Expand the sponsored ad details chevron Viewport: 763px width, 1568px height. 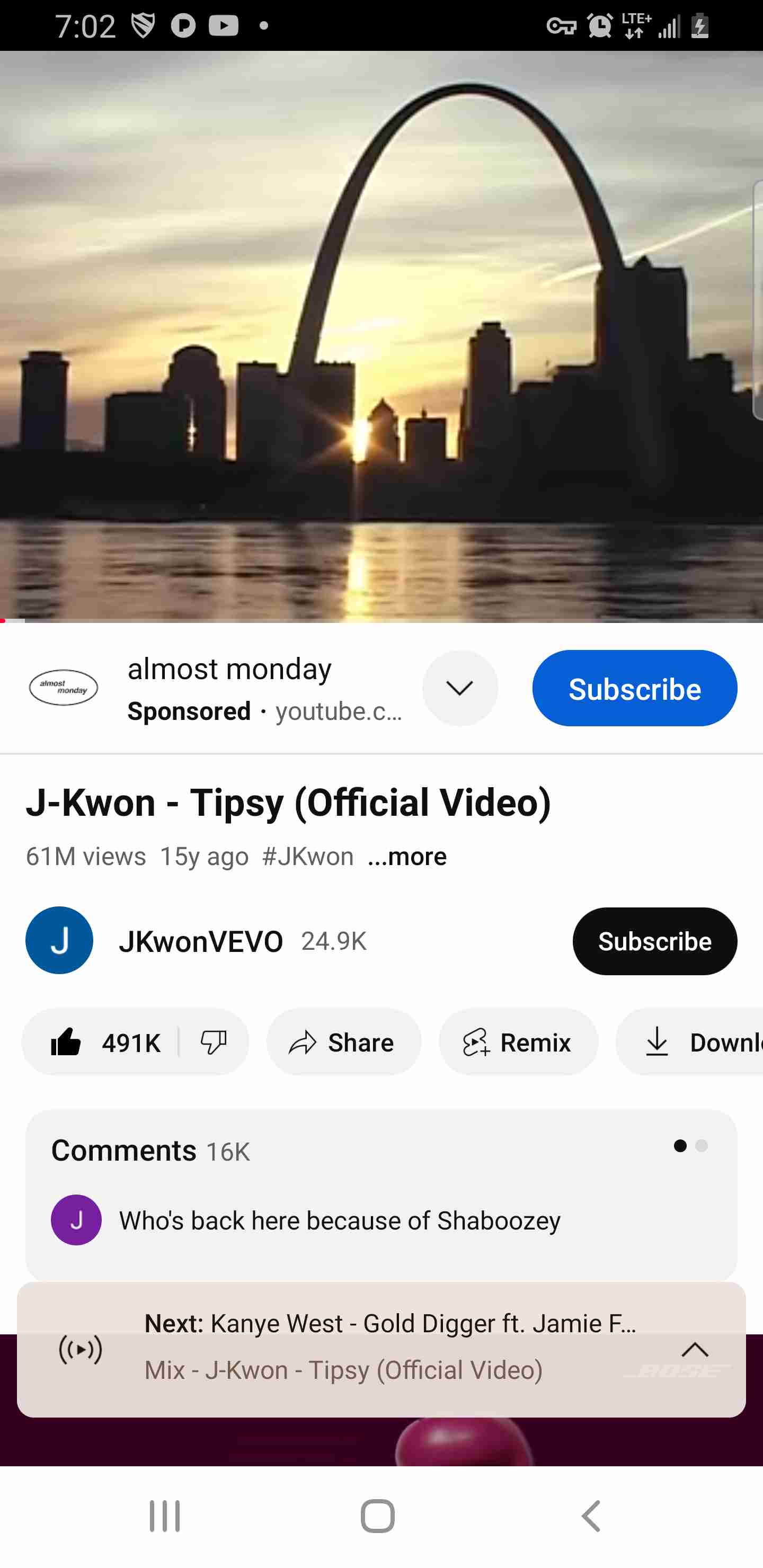[x=460, y=689]
